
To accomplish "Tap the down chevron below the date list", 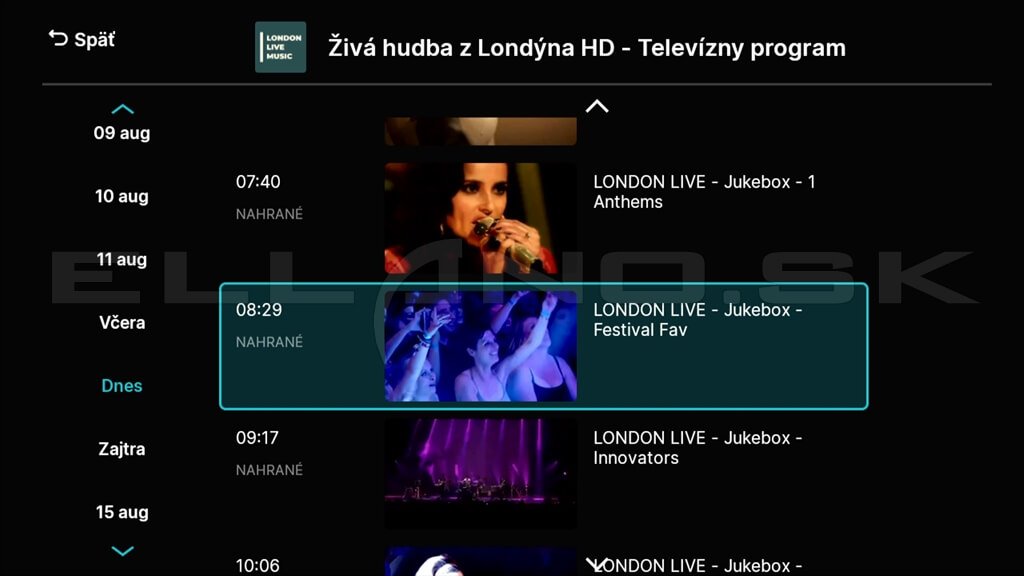I will pyautogui.click(x=122, y=551).
